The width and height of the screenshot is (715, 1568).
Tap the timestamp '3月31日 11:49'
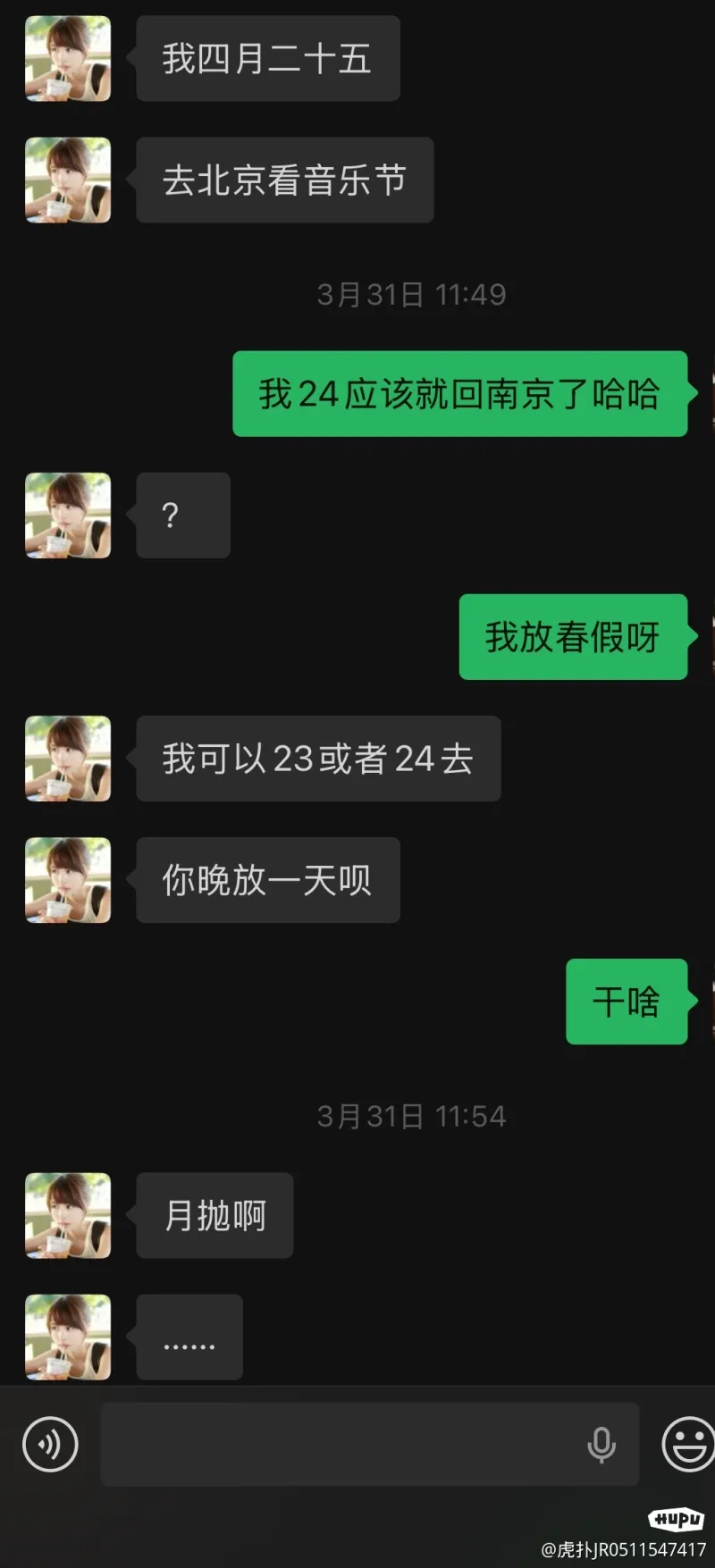click(x=412, y=293)
